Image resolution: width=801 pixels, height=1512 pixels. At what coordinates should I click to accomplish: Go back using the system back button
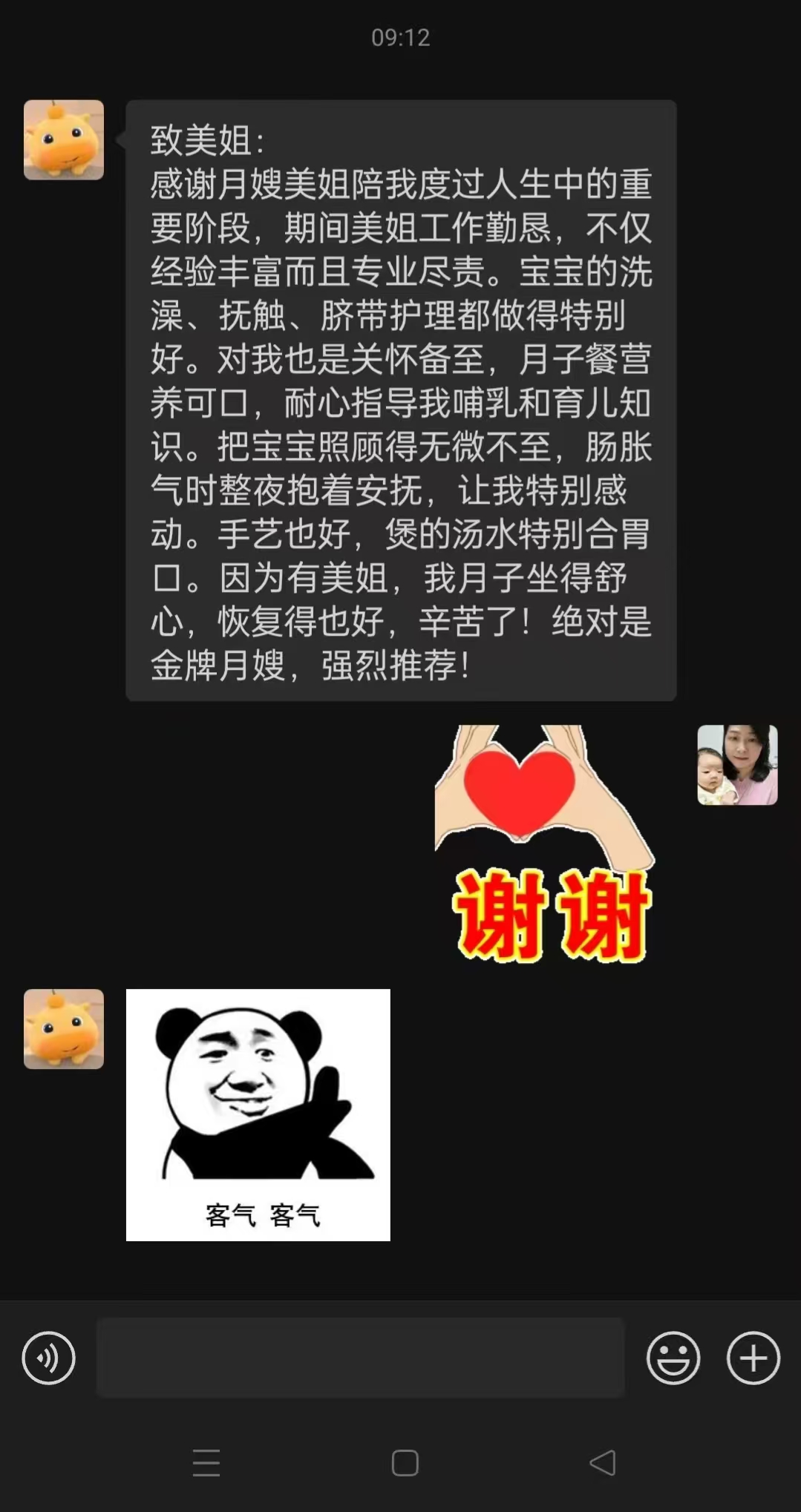(603, 1463)
